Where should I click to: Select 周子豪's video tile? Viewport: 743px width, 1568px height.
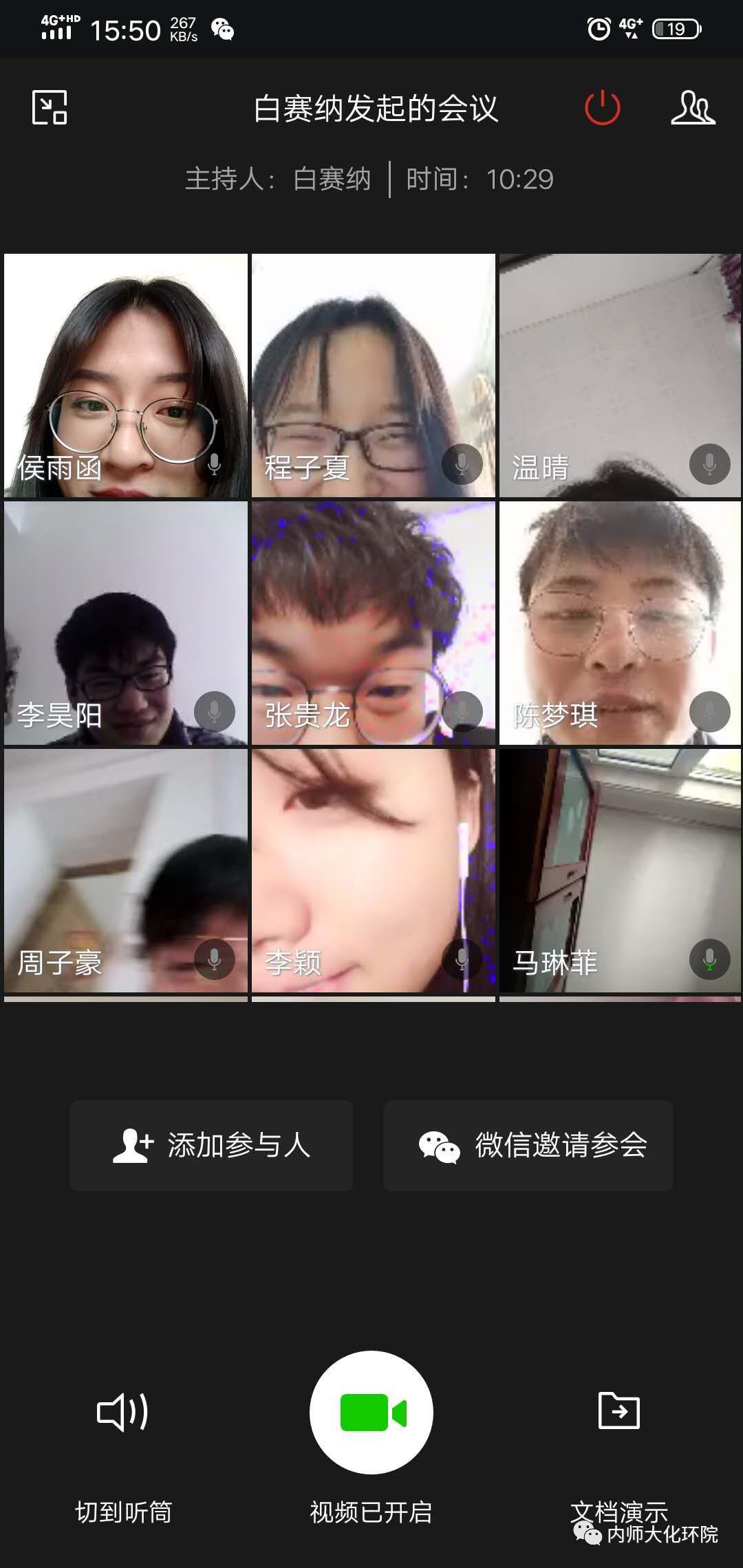[126, 871]
